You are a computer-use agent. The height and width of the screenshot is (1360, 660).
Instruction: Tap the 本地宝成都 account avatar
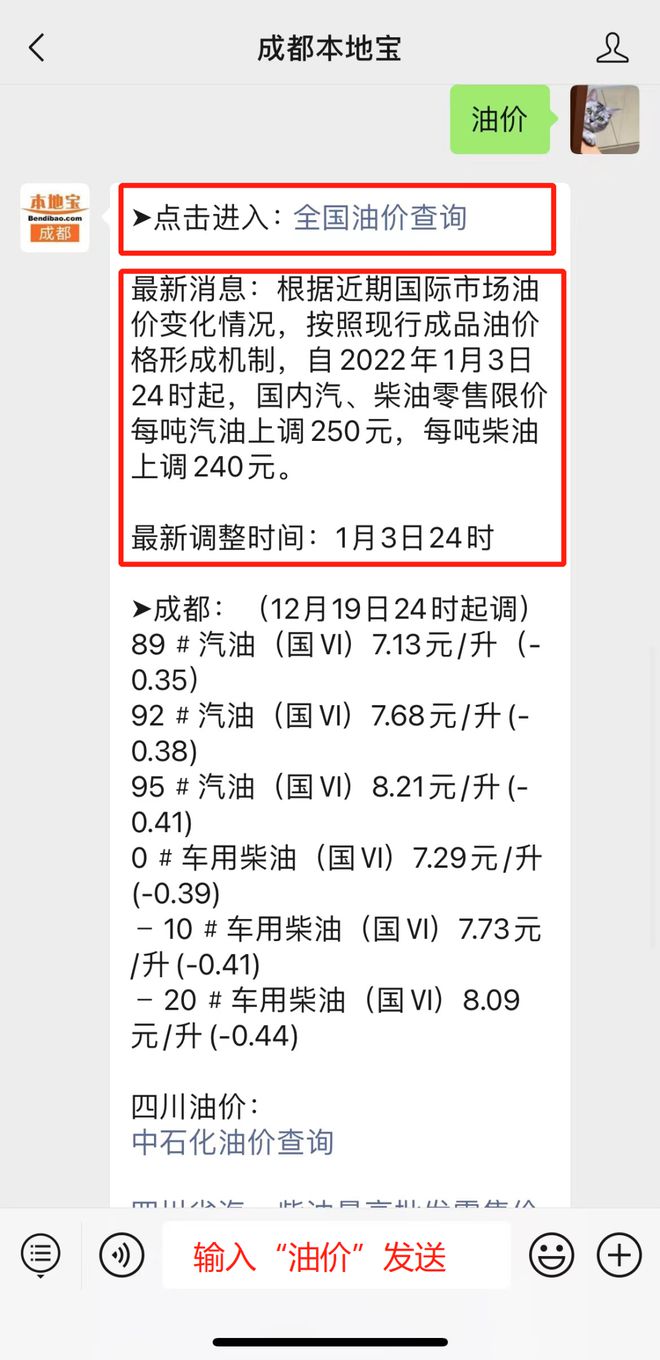coord(55,217)
